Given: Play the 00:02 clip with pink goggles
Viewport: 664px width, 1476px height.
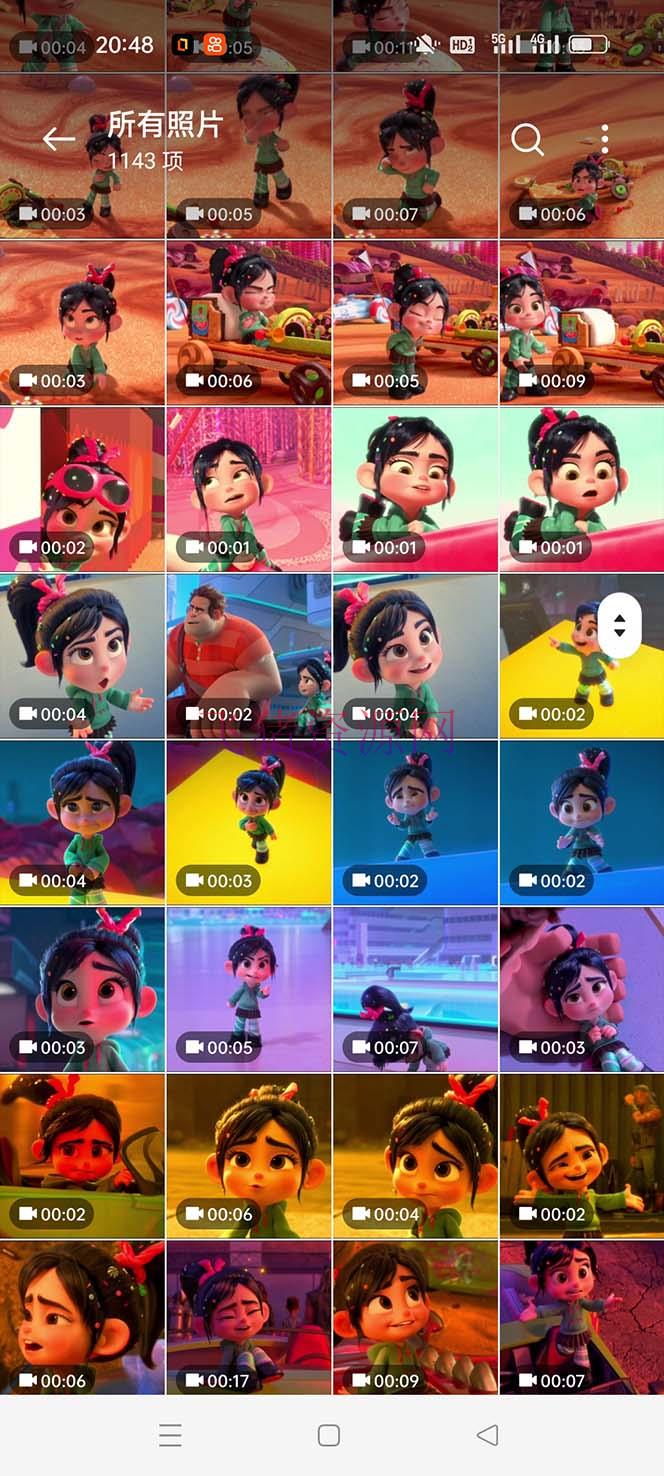Looking at the screenshot, I should click(82, 489).
